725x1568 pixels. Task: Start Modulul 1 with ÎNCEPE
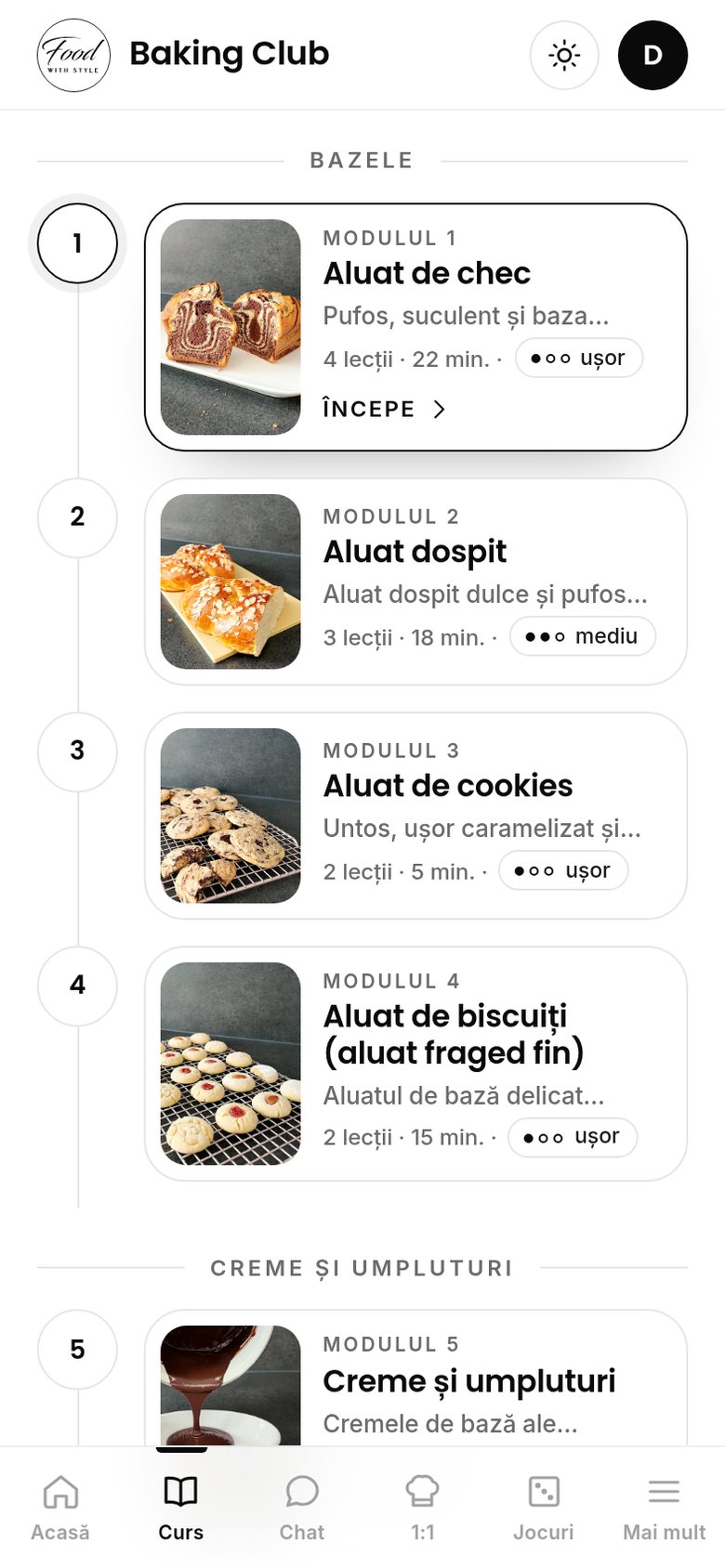point(385,409)
